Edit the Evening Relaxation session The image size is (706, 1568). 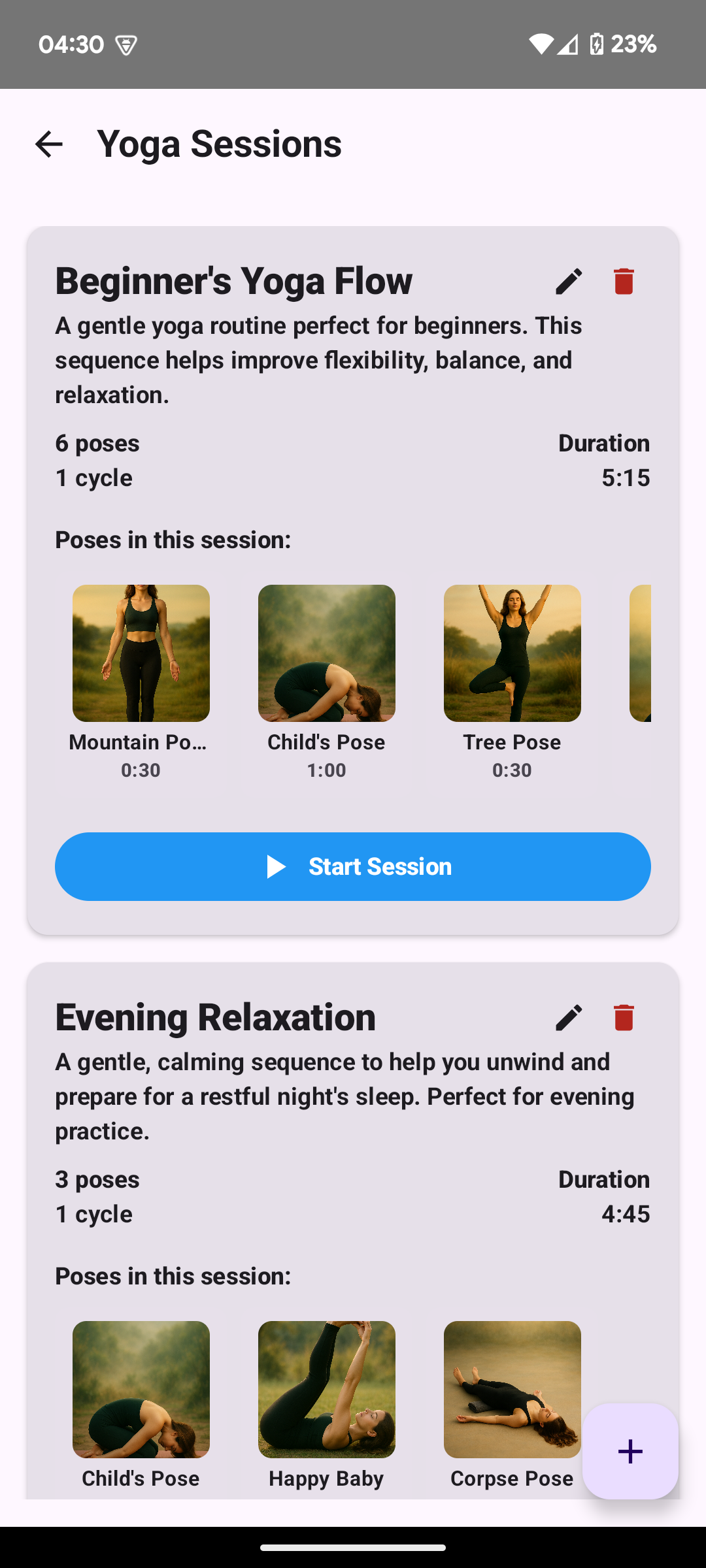(568, 1017)
